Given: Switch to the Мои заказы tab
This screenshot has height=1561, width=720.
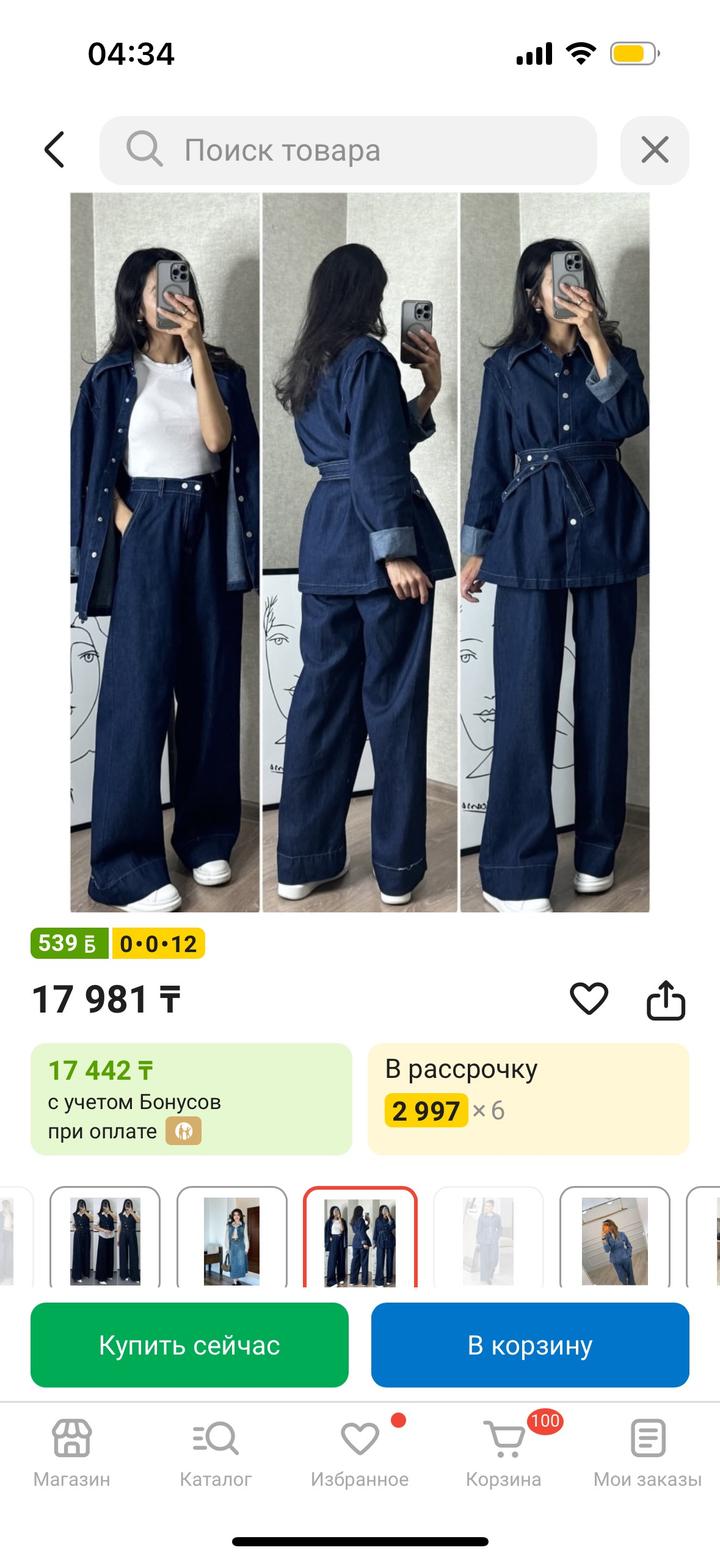Looking at the screenshot, I should pyautogui.click(x=647, y=1454).
